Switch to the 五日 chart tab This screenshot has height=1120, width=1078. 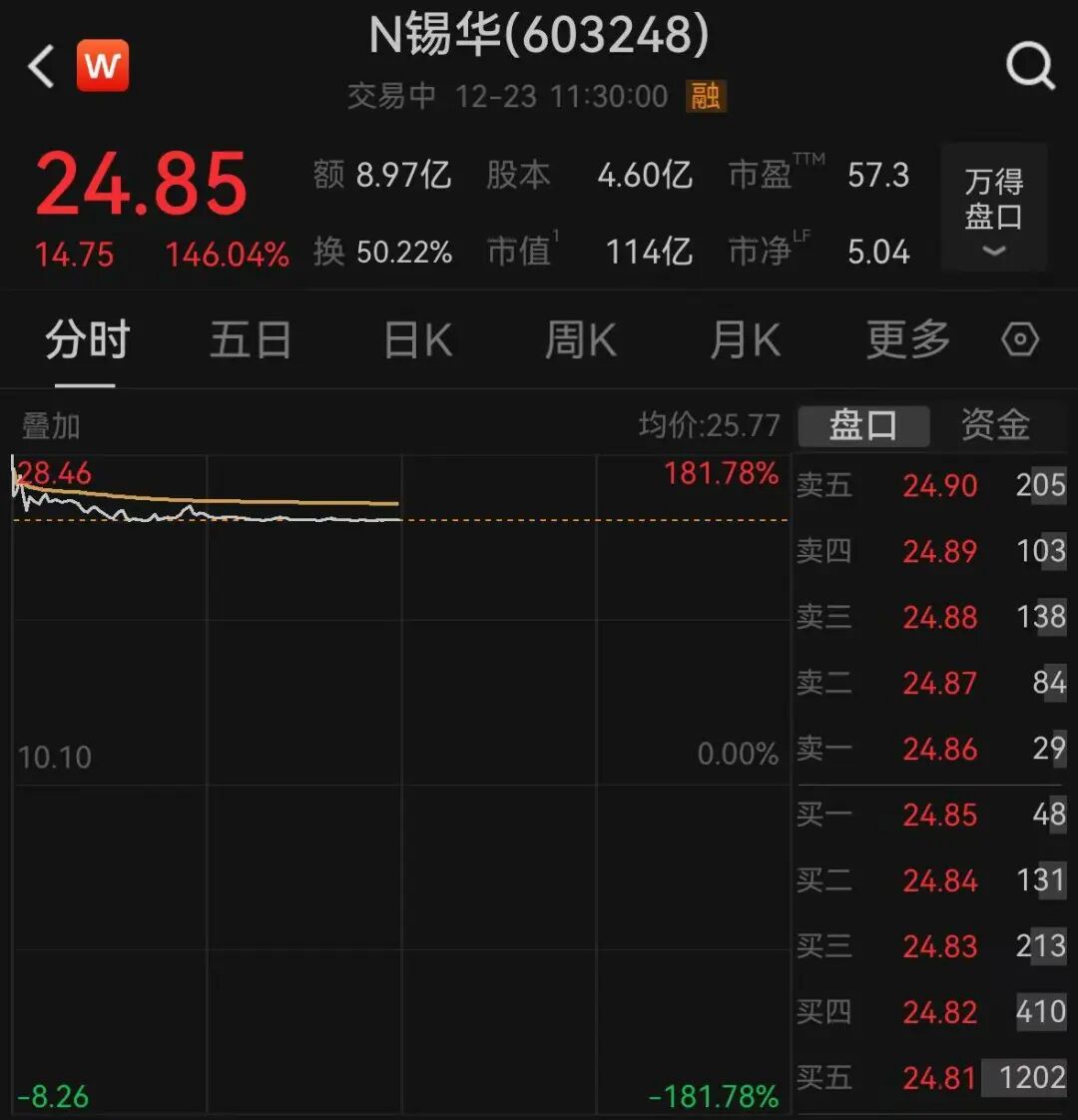(250, 340)
